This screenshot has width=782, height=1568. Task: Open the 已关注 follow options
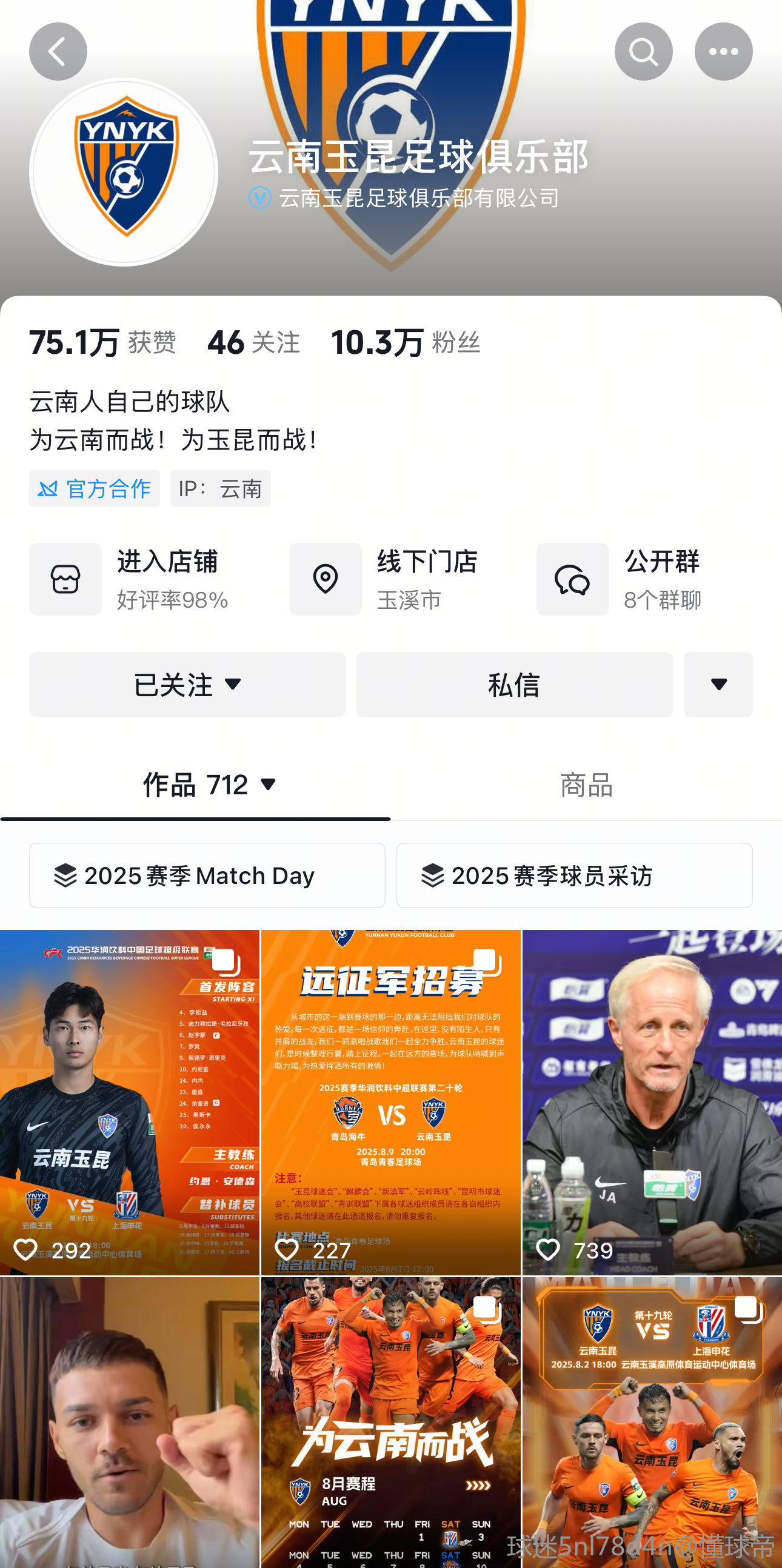click(x=187, y=685)
